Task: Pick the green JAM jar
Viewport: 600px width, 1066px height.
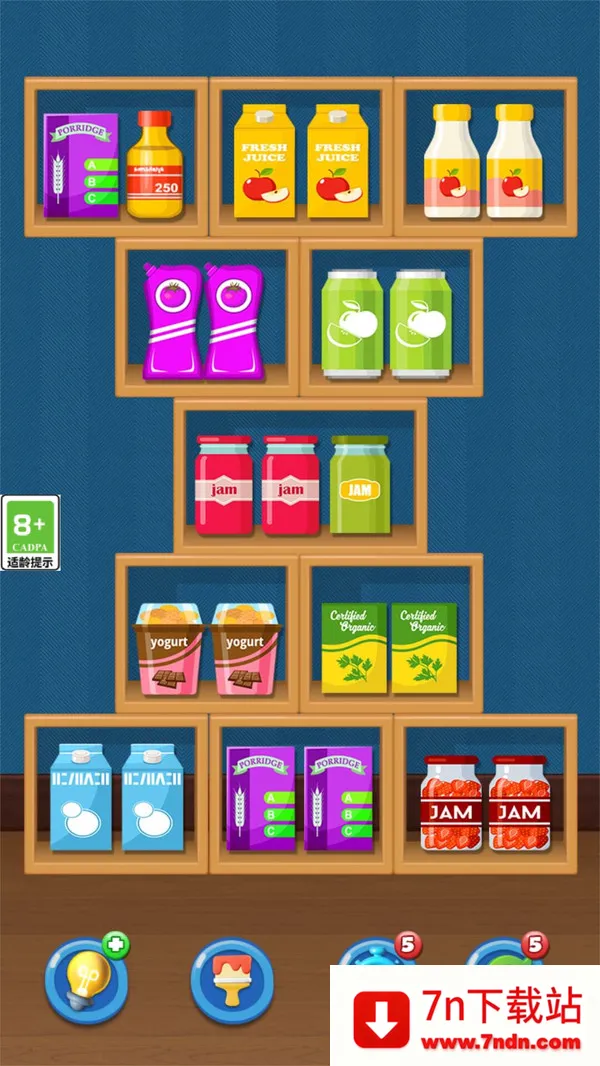Action: [x=358, y=484]
